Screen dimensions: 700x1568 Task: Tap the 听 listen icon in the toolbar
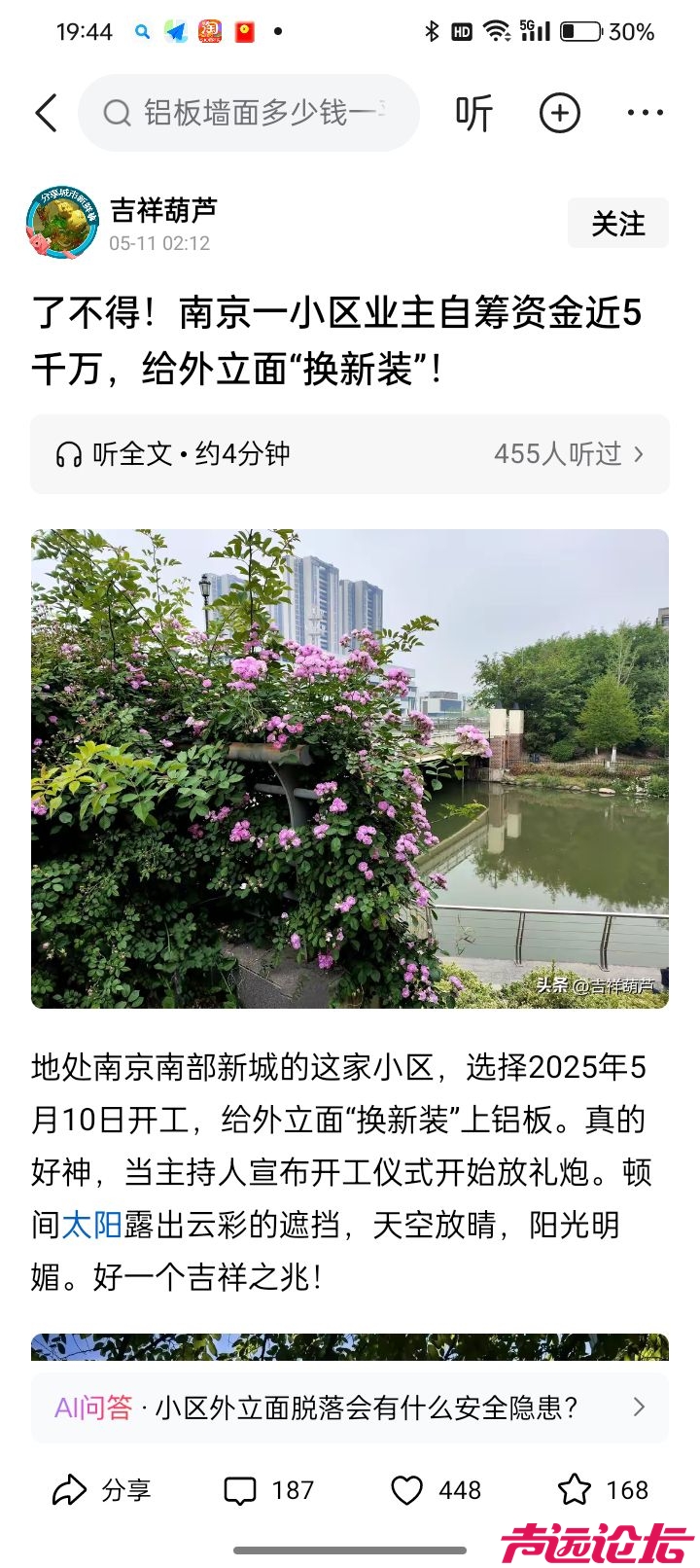474,114
